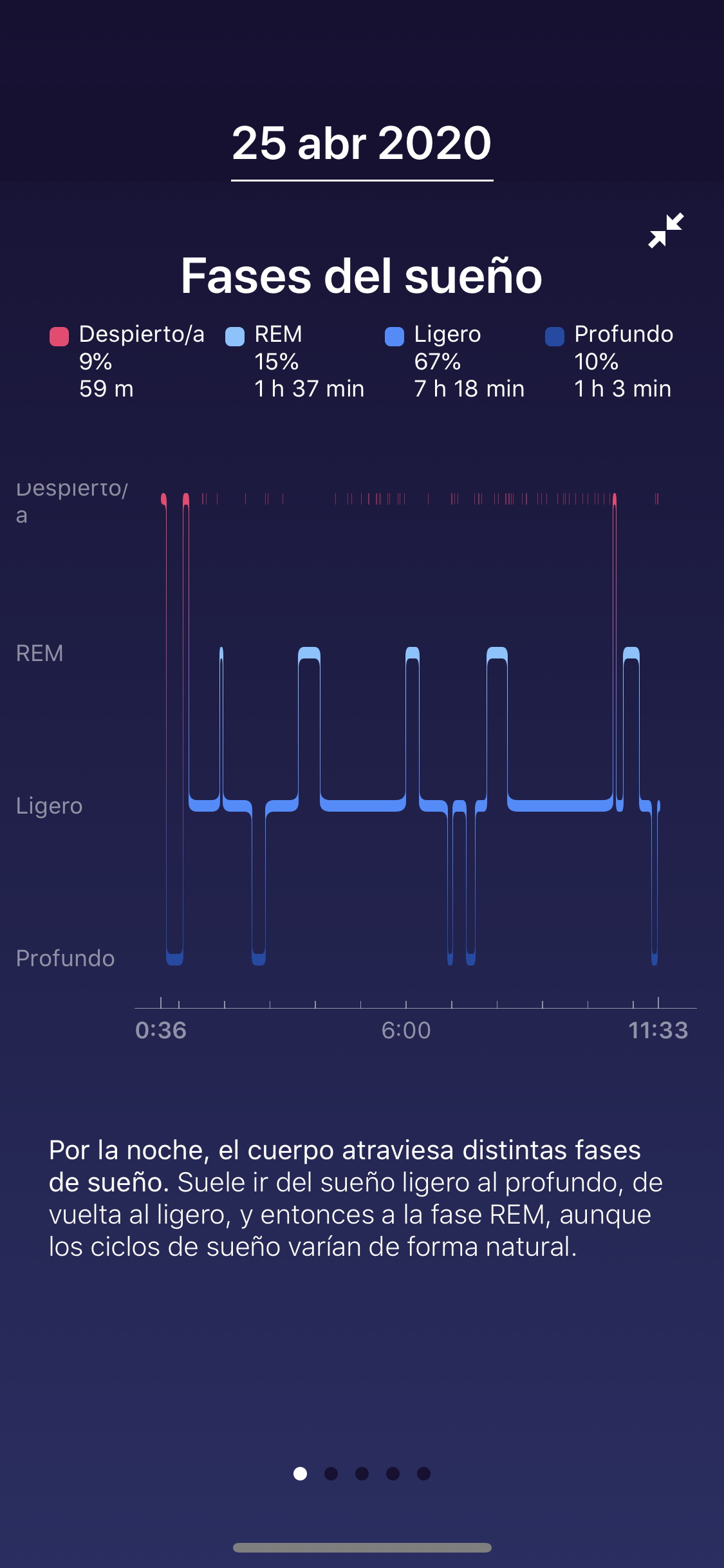
Task: Collapse the sleep stages chart
Action: pos(666,230)
